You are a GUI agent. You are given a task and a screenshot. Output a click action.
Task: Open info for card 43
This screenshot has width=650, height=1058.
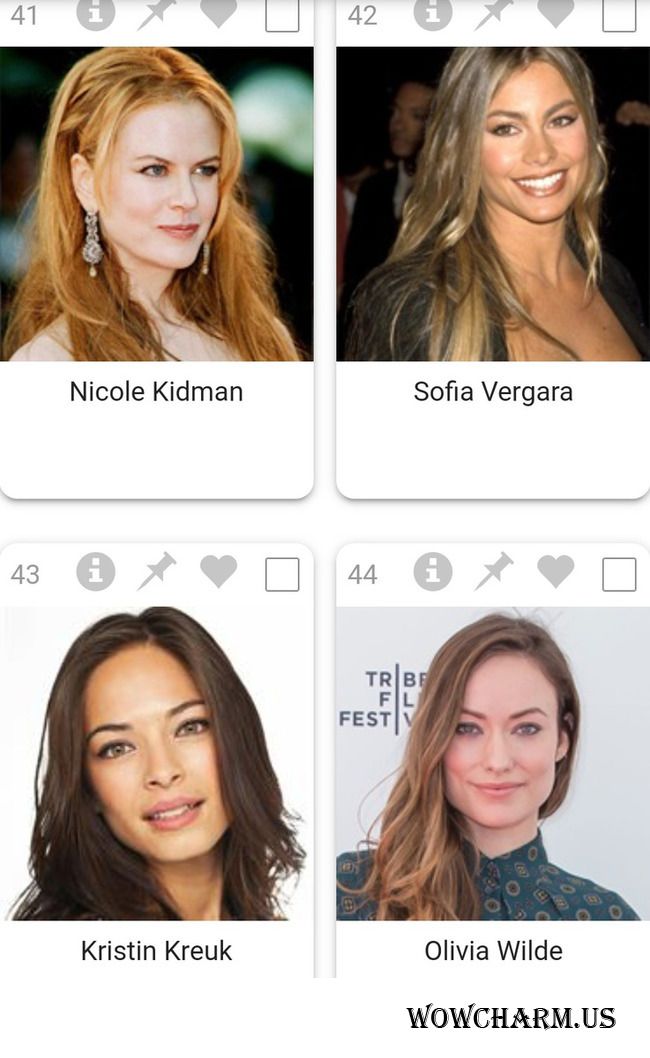[x=96, y=572]
